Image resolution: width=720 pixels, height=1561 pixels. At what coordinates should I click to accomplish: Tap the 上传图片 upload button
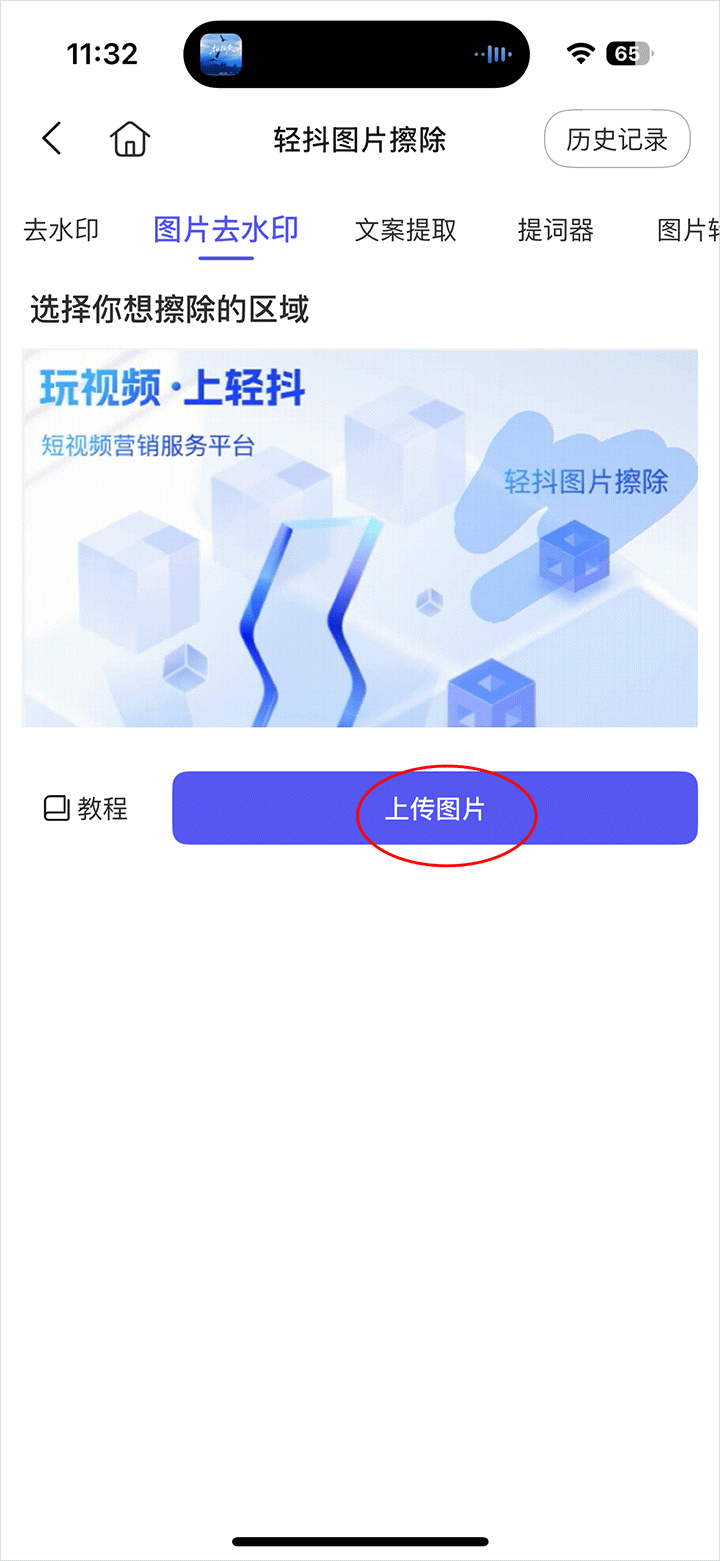(435, 808)
